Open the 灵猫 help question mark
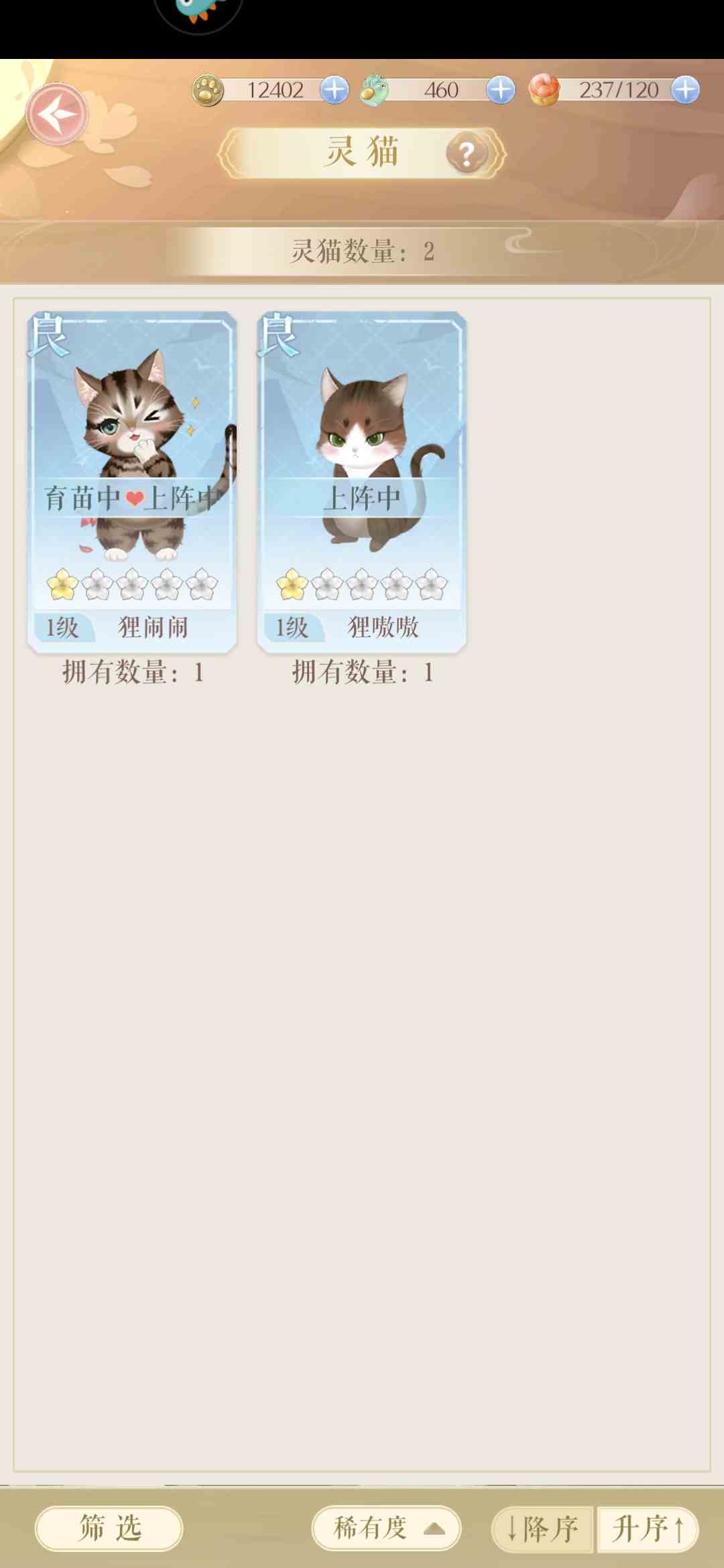This screenshot has width=724, height=1568. point(466,153)
